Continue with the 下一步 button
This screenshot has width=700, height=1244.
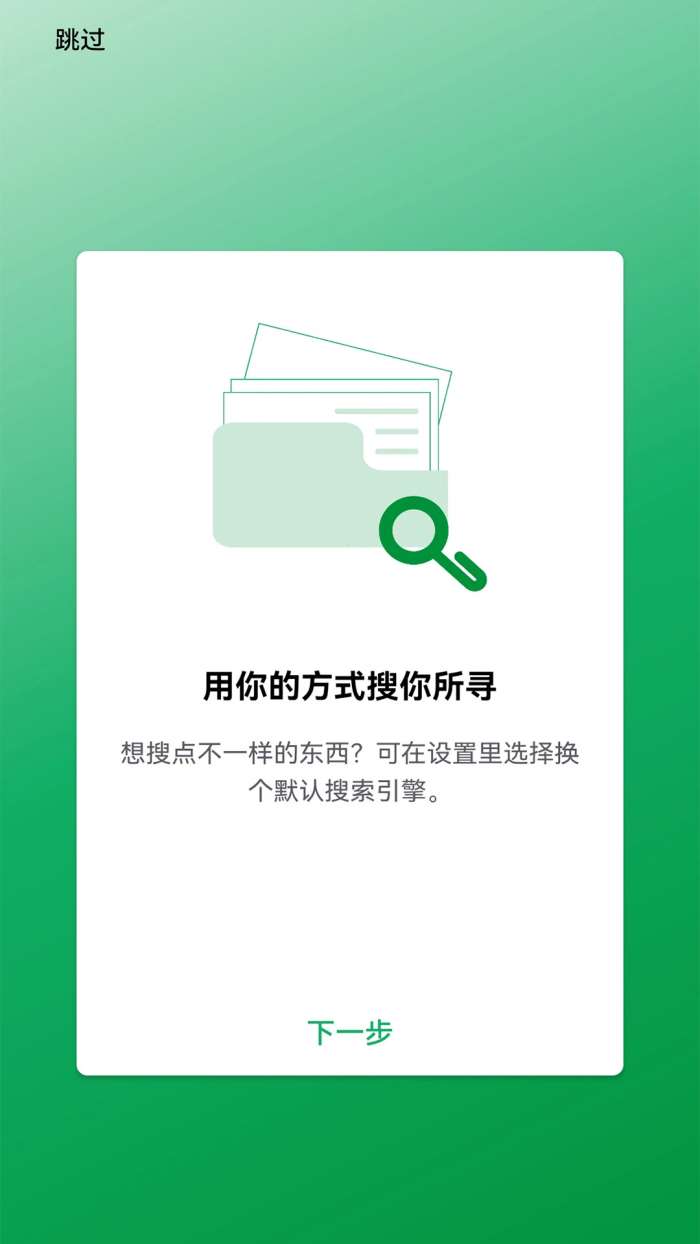[x=349, y=1032]
